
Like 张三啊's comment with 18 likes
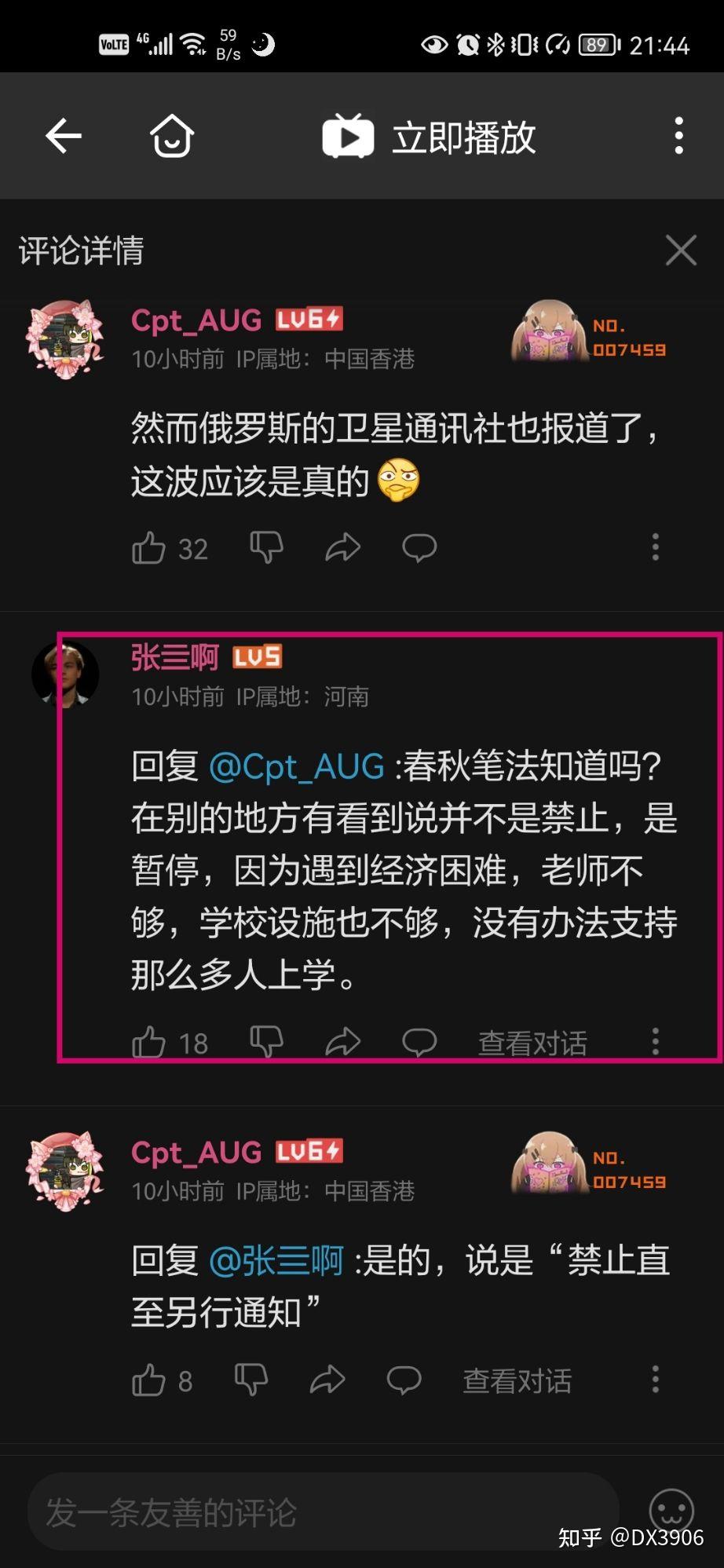click(x=149, y=1043)
